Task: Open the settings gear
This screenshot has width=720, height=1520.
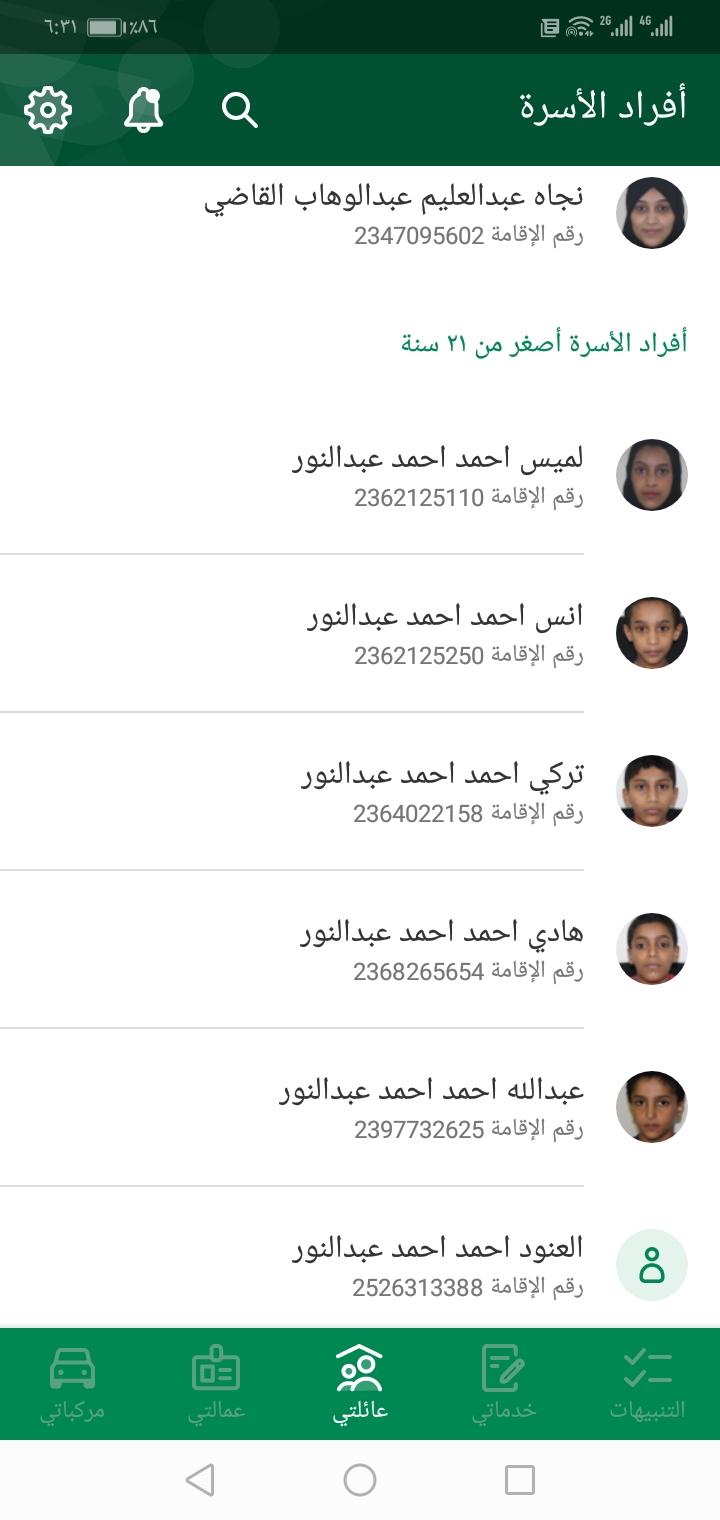Action: [x=48, y=110]
